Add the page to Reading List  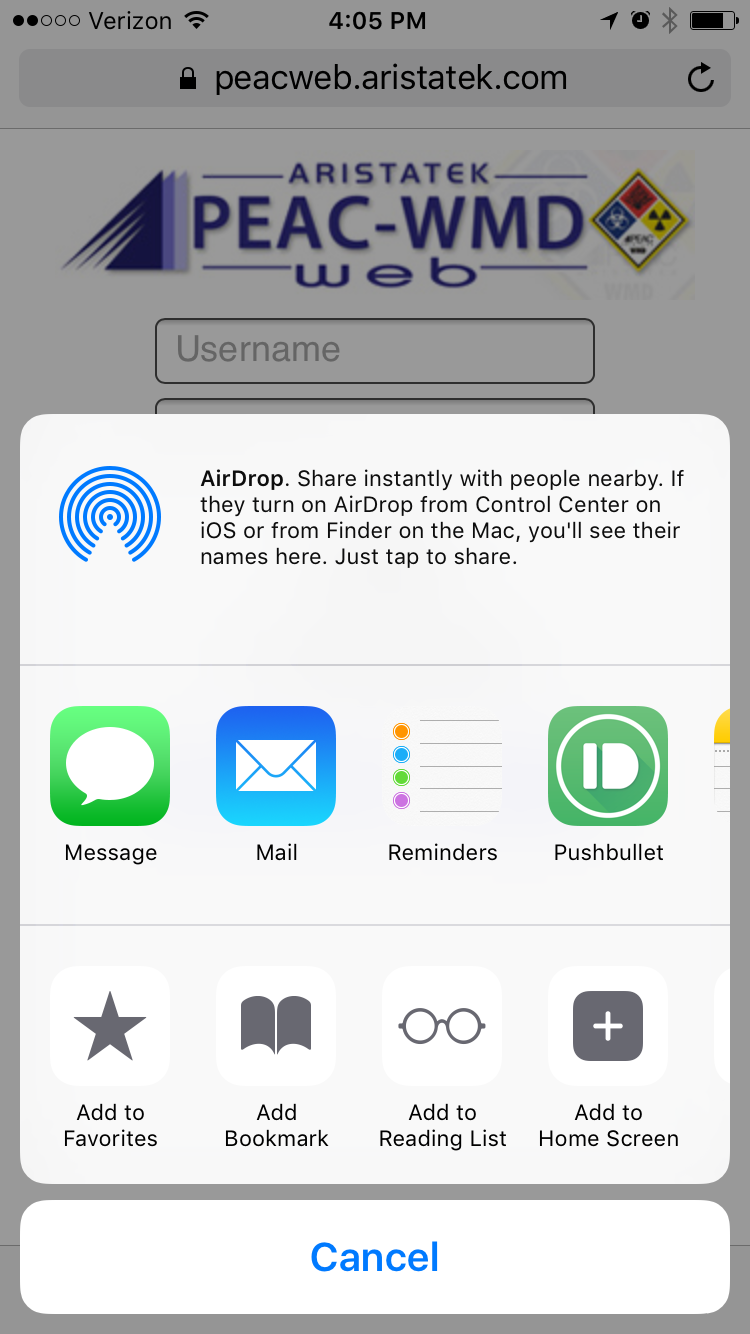(x=442, y=1026)
